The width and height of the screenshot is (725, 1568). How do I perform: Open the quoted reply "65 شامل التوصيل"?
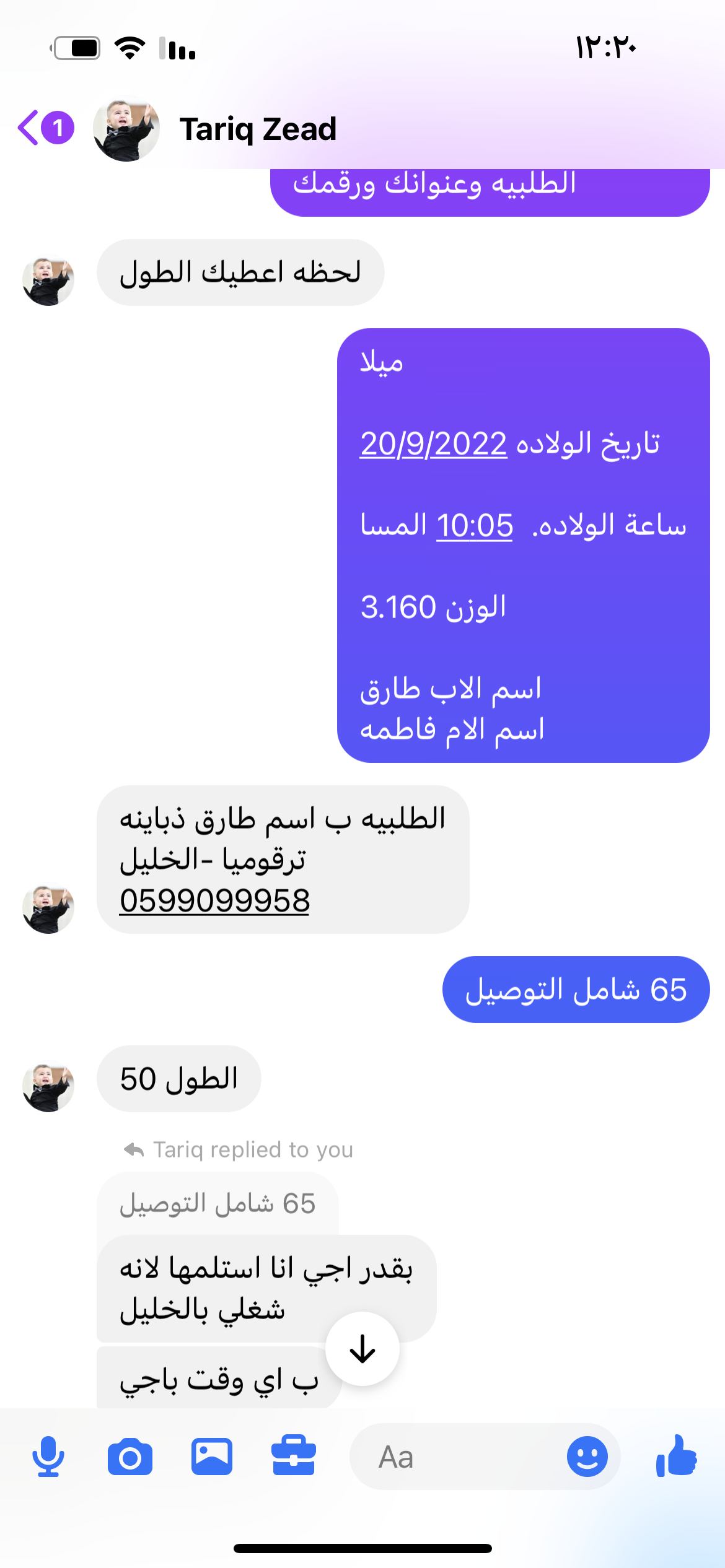tap(217, 1203)
